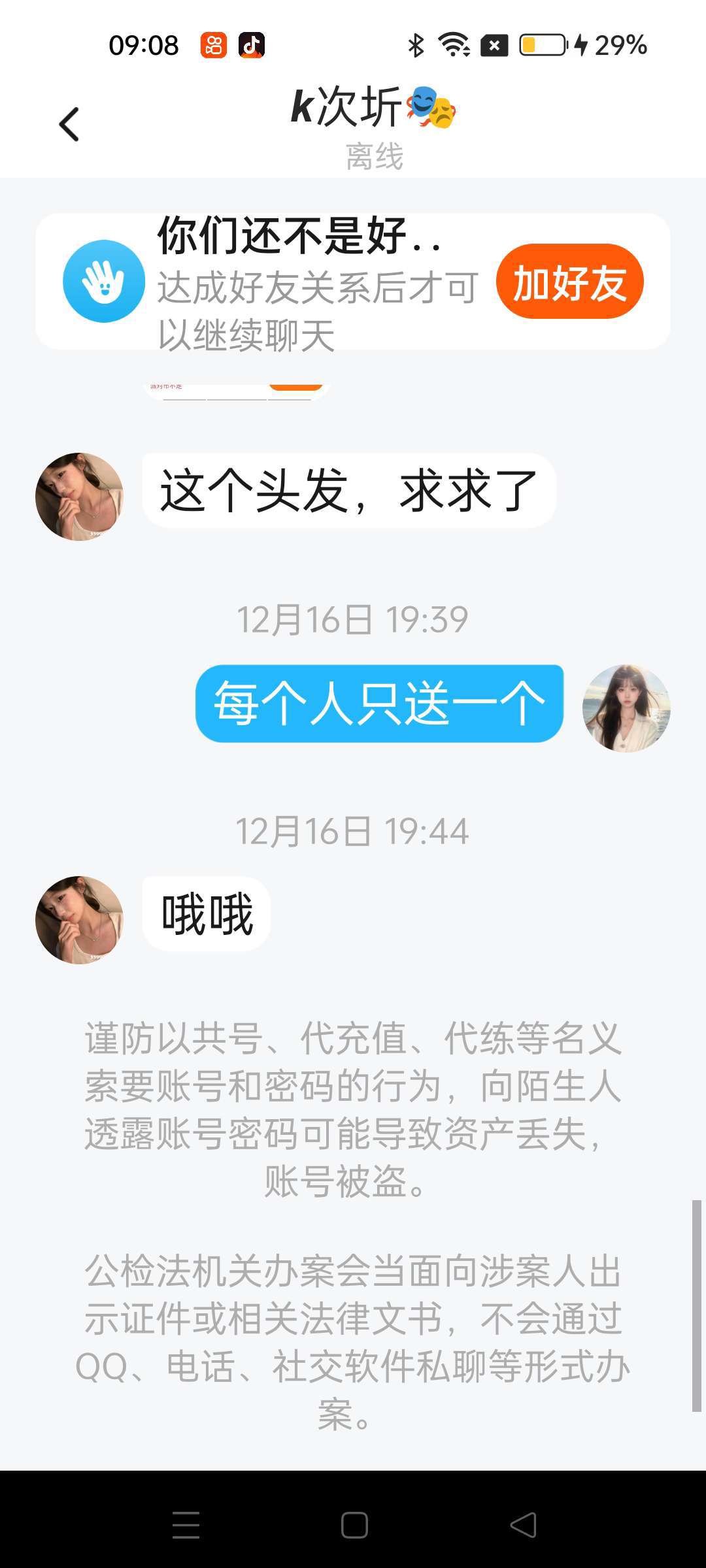Tap the system home button
The height and width of the screenshot is (1568, 706).
(354, 1525)
